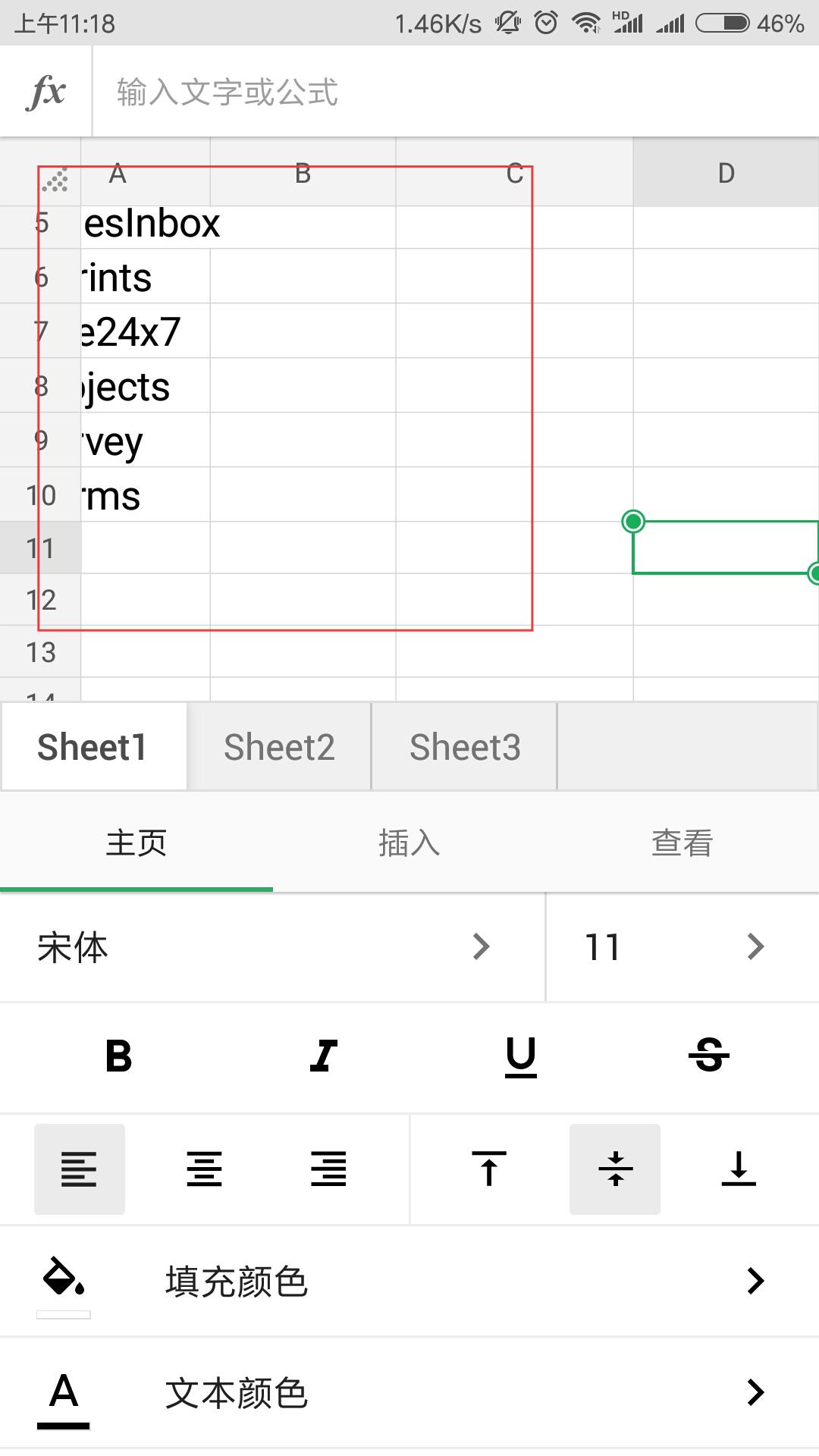The image size is (819, 1456).
Task: Open the font size 11 picker
Action: coord(682,947)
